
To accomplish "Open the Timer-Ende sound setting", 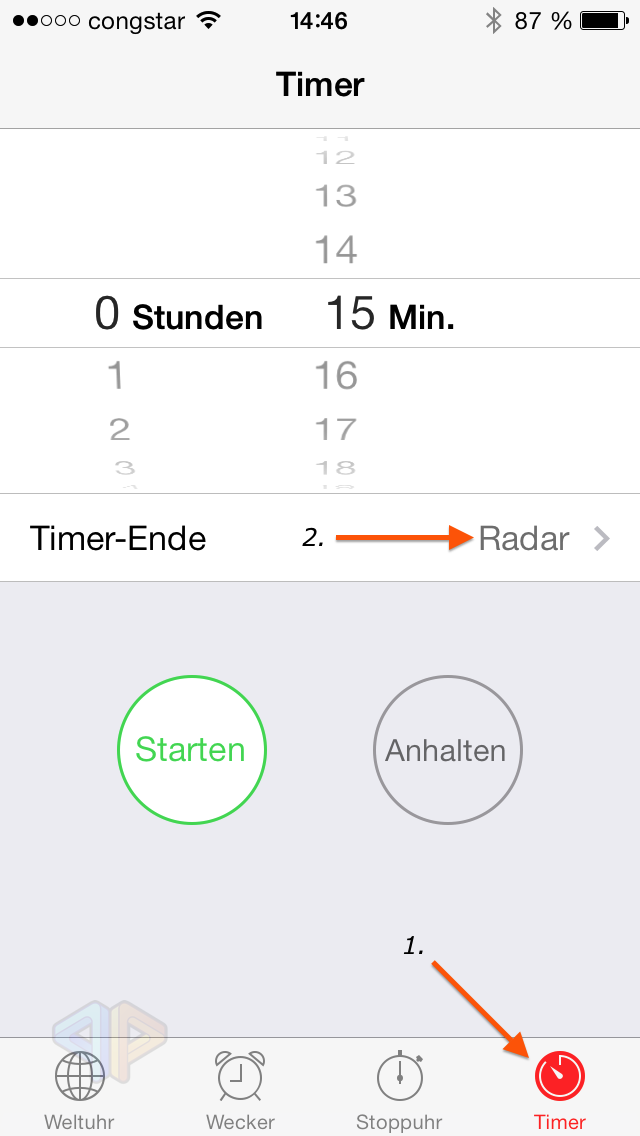I will pos(320,538).
